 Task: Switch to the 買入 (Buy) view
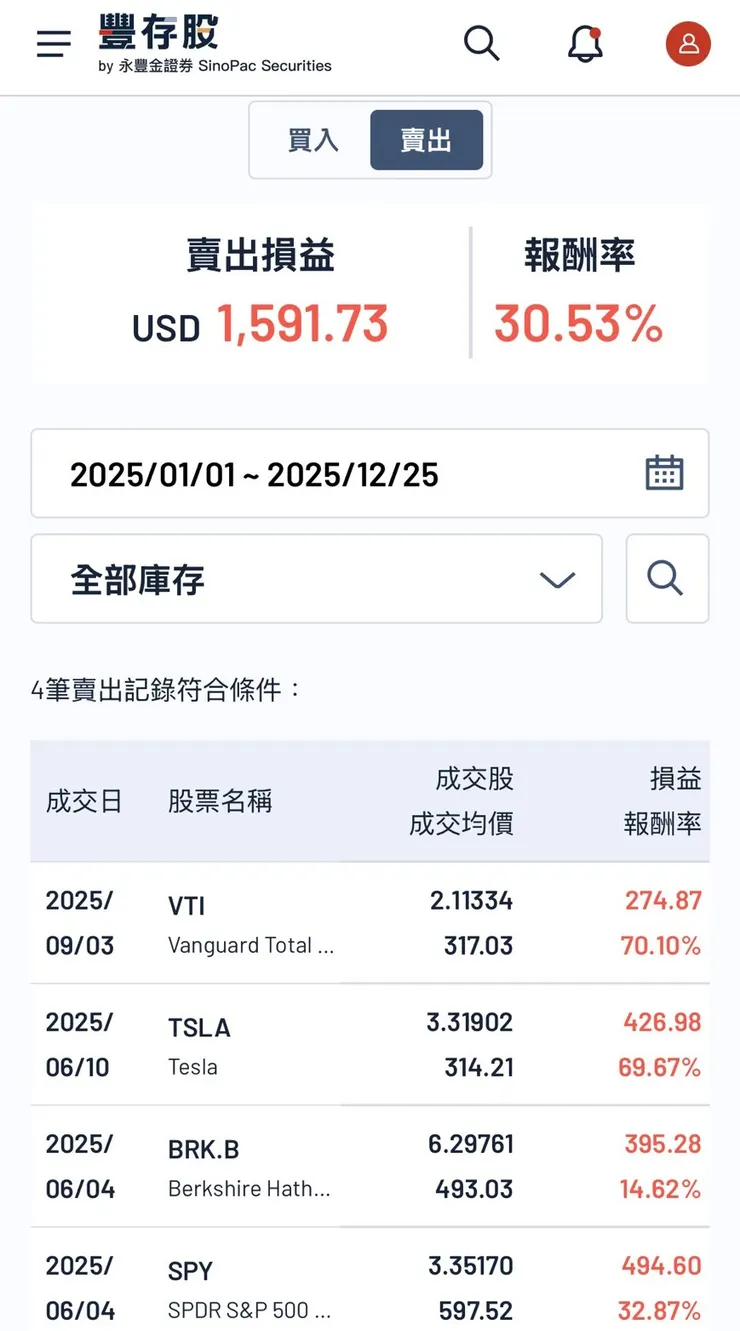click(x=313, y=140)
